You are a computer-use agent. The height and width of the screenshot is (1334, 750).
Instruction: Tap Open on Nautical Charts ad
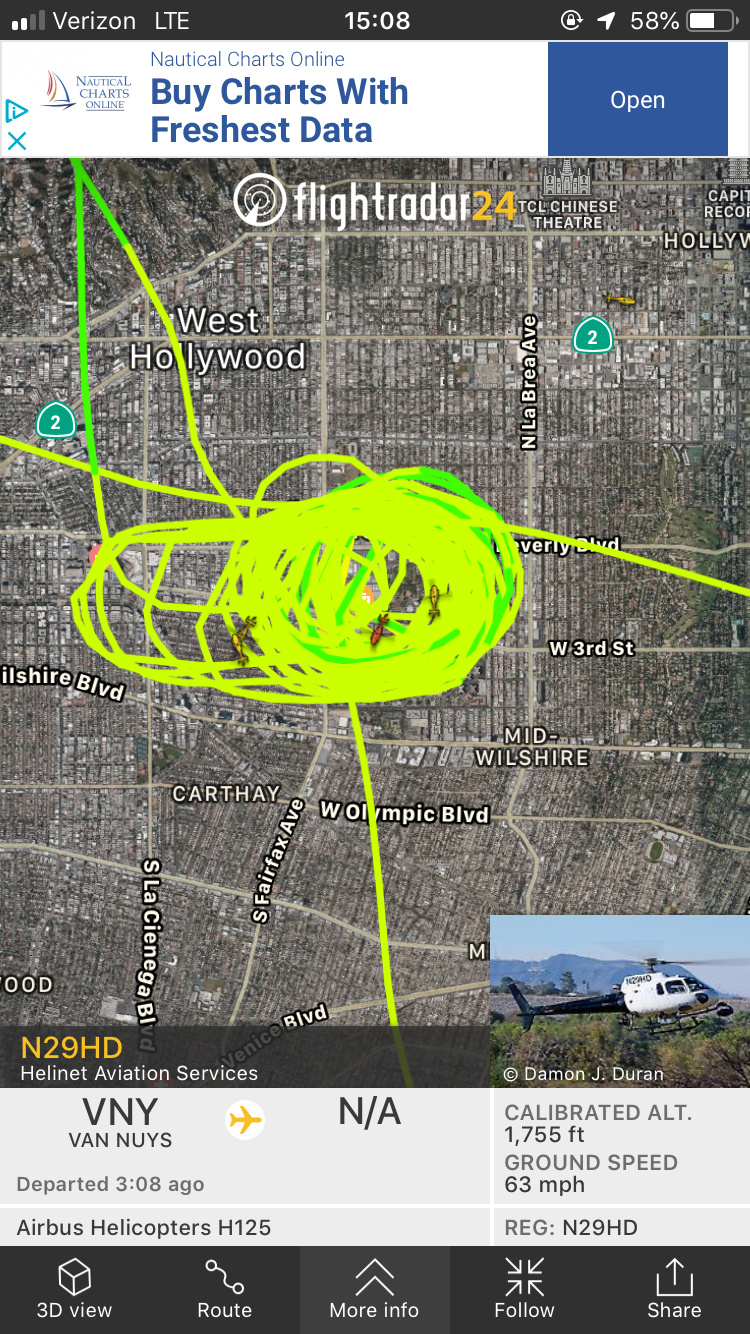pyautogui.click(x=637, y=100)
